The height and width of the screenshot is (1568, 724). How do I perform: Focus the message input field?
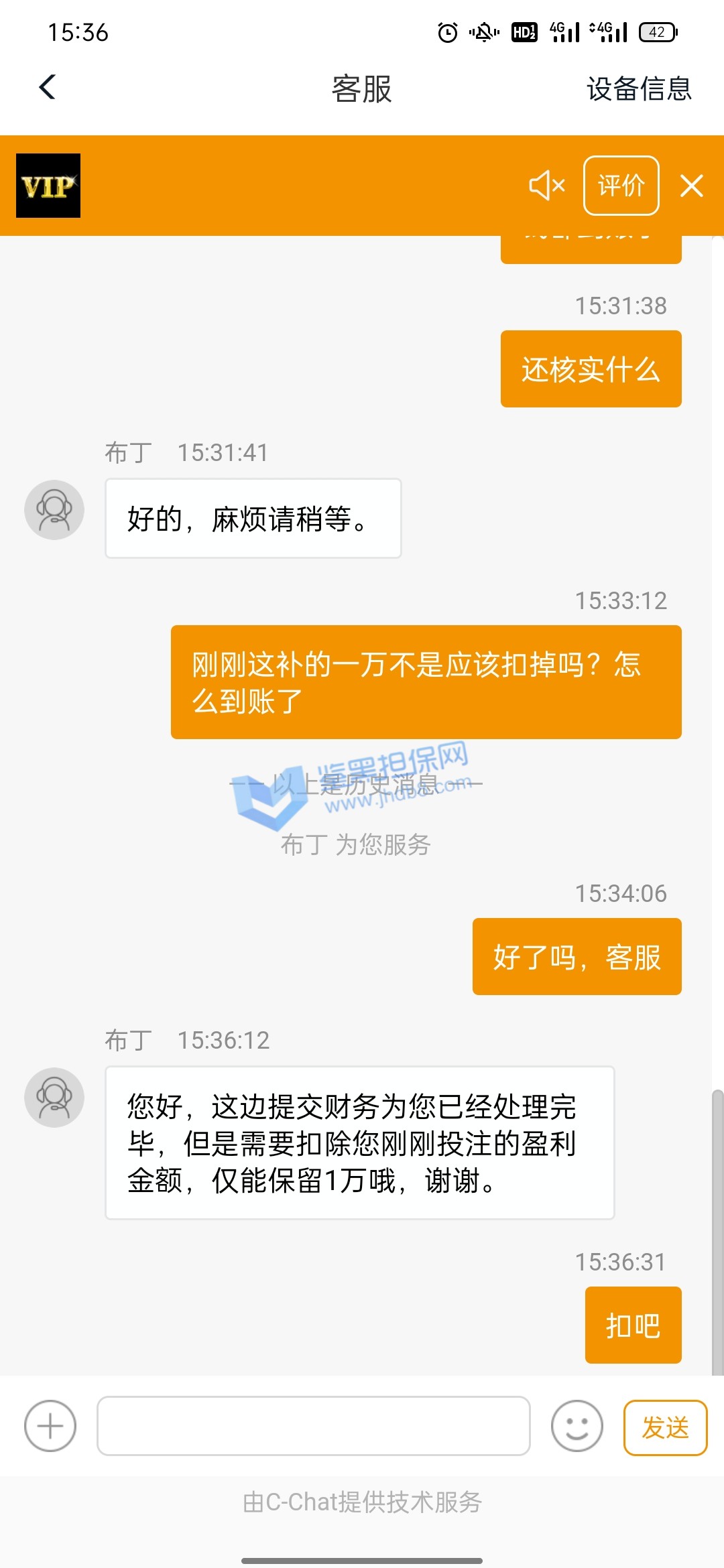click(x=313, y=1426)
